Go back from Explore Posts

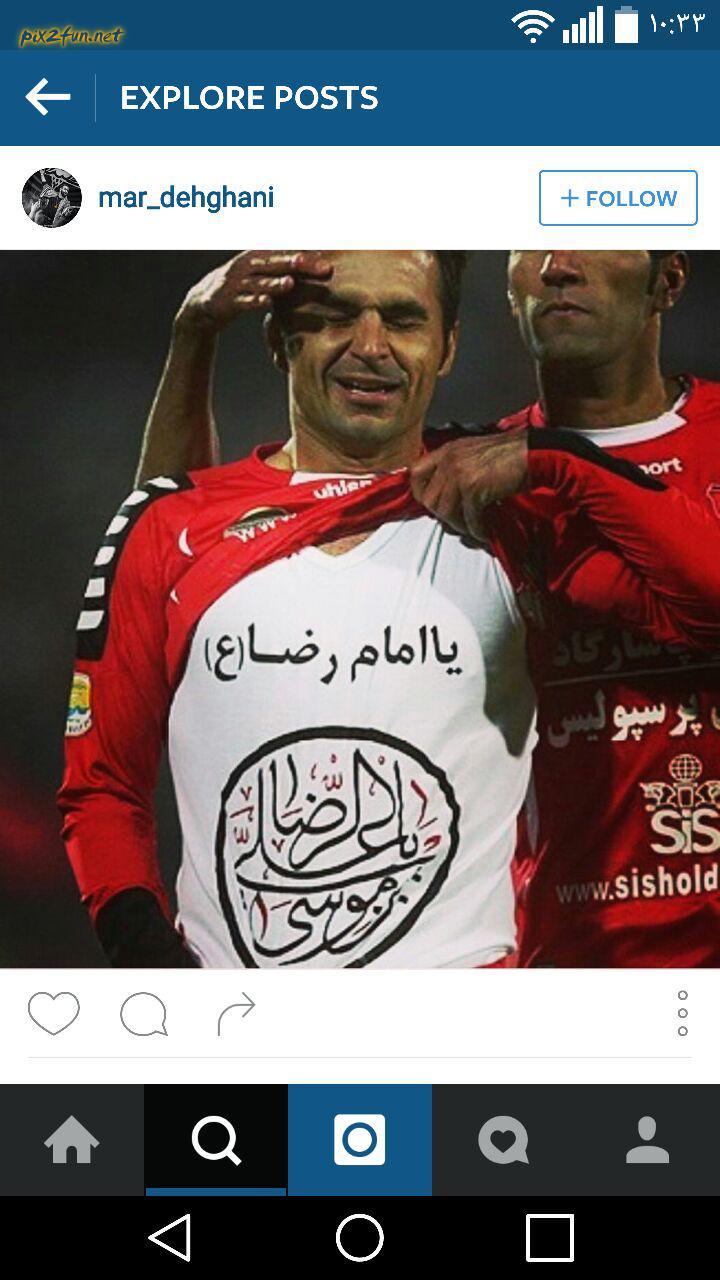(47, 97)
